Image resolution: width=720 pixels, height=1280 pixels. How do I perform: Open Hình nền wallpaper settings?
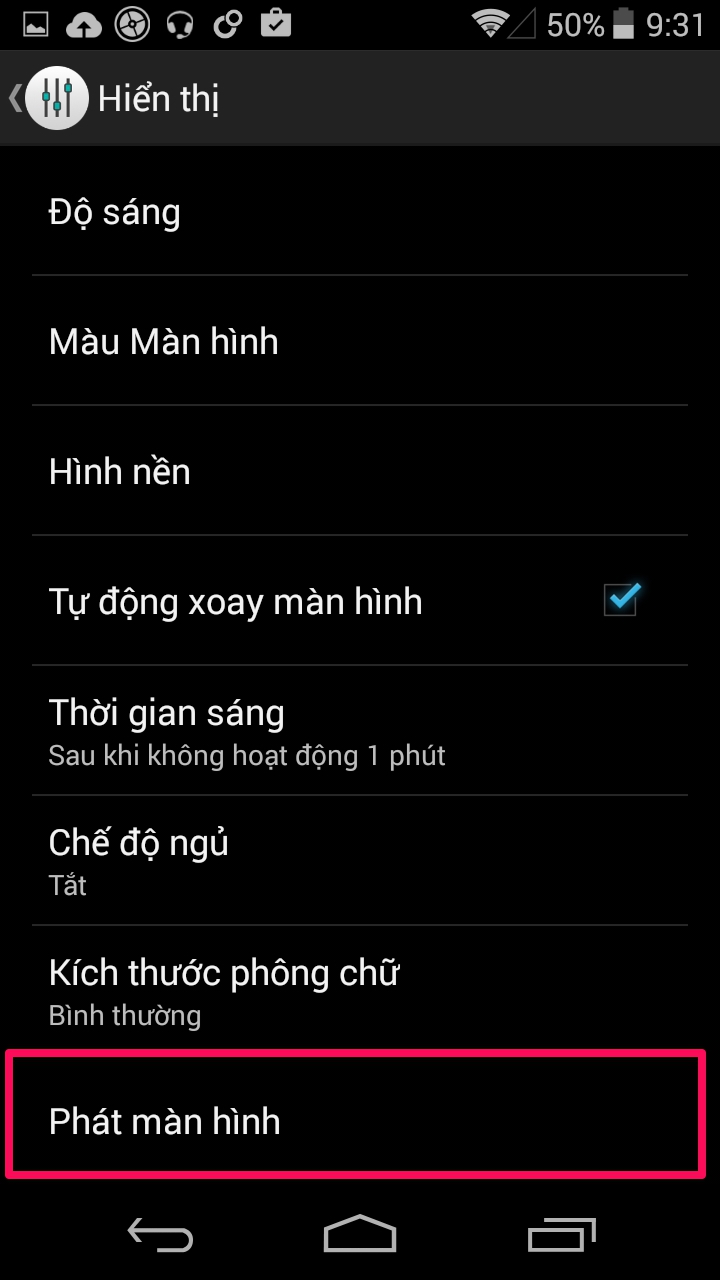[360, 471]
